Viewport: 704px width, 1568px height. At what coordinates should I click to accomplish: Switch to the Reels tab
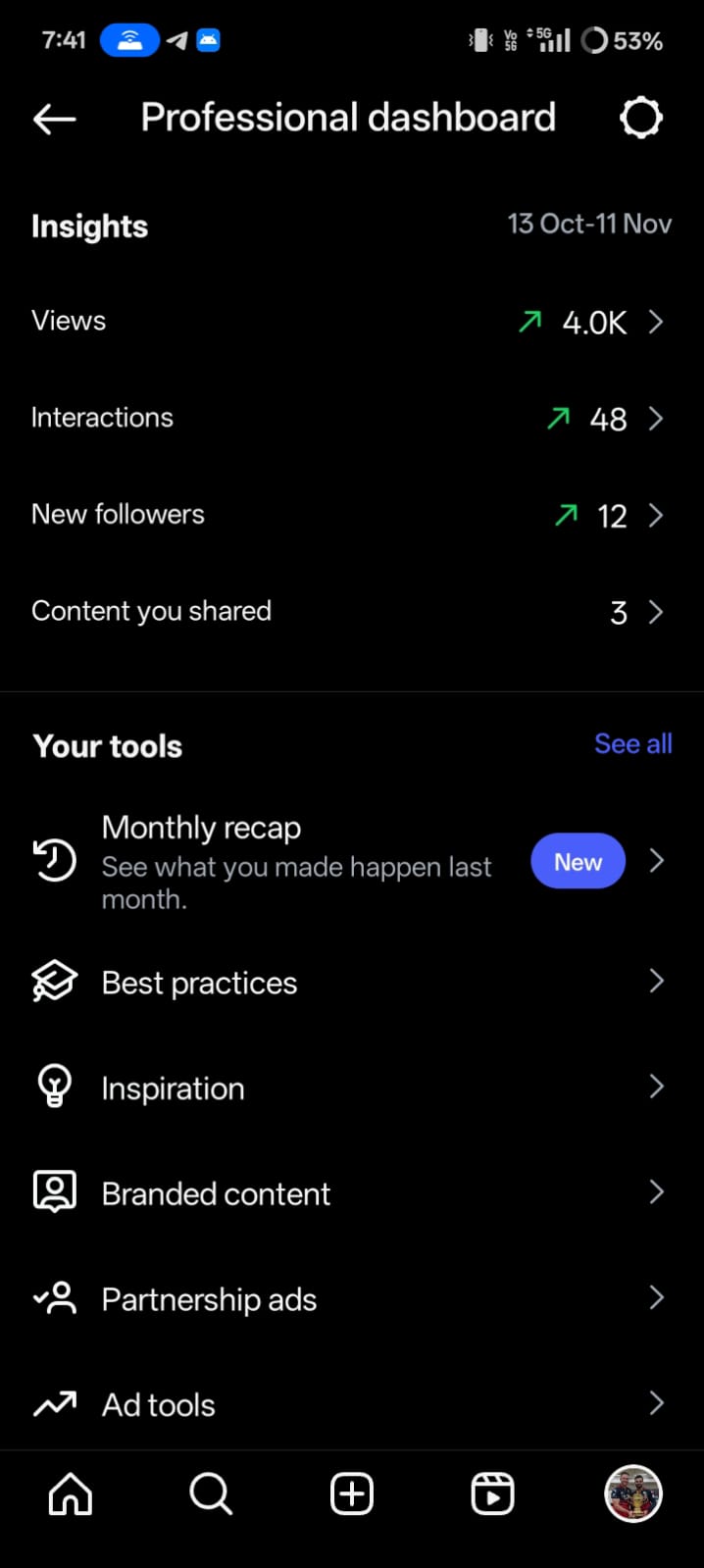click(492, 1494)
